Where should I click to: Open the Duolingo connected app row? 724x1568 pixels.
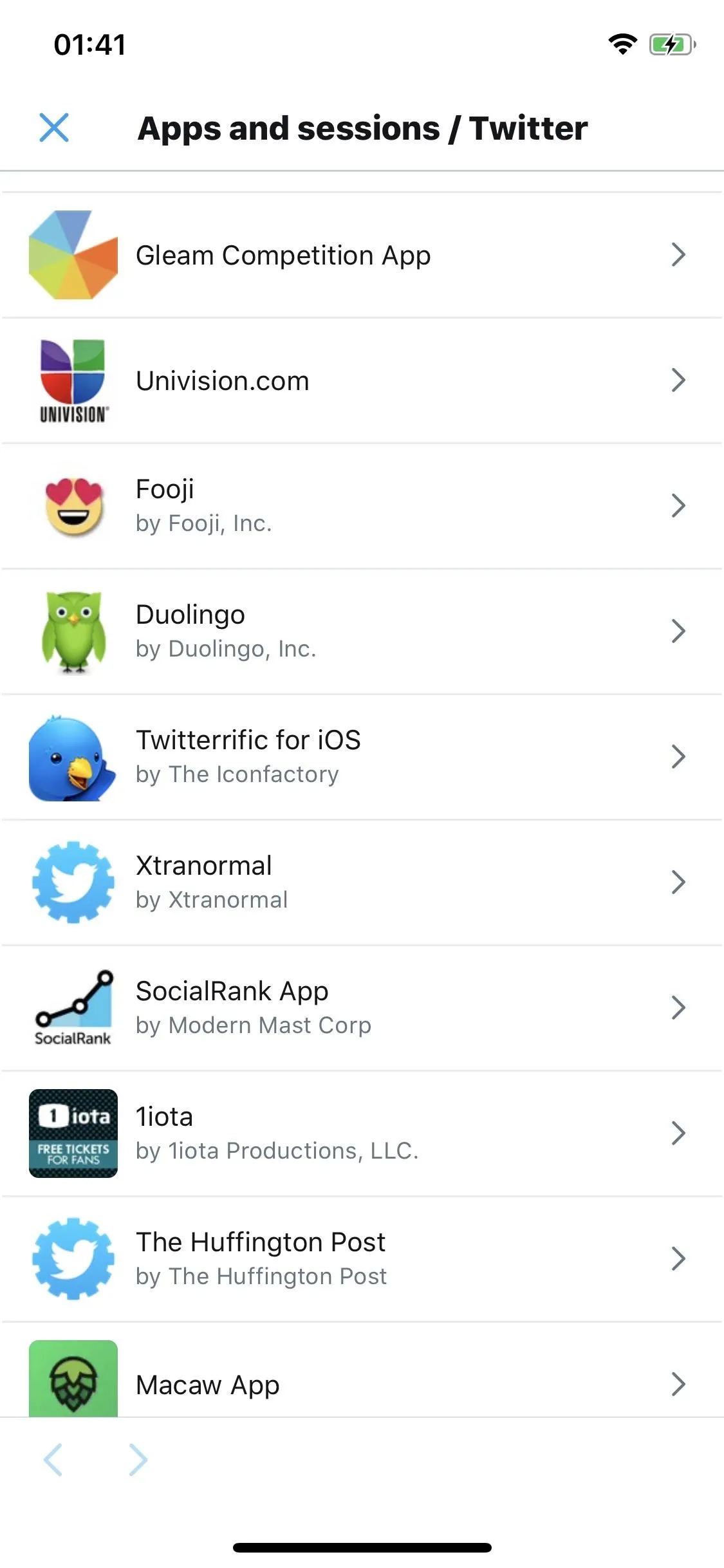click(x=362, y=631)
